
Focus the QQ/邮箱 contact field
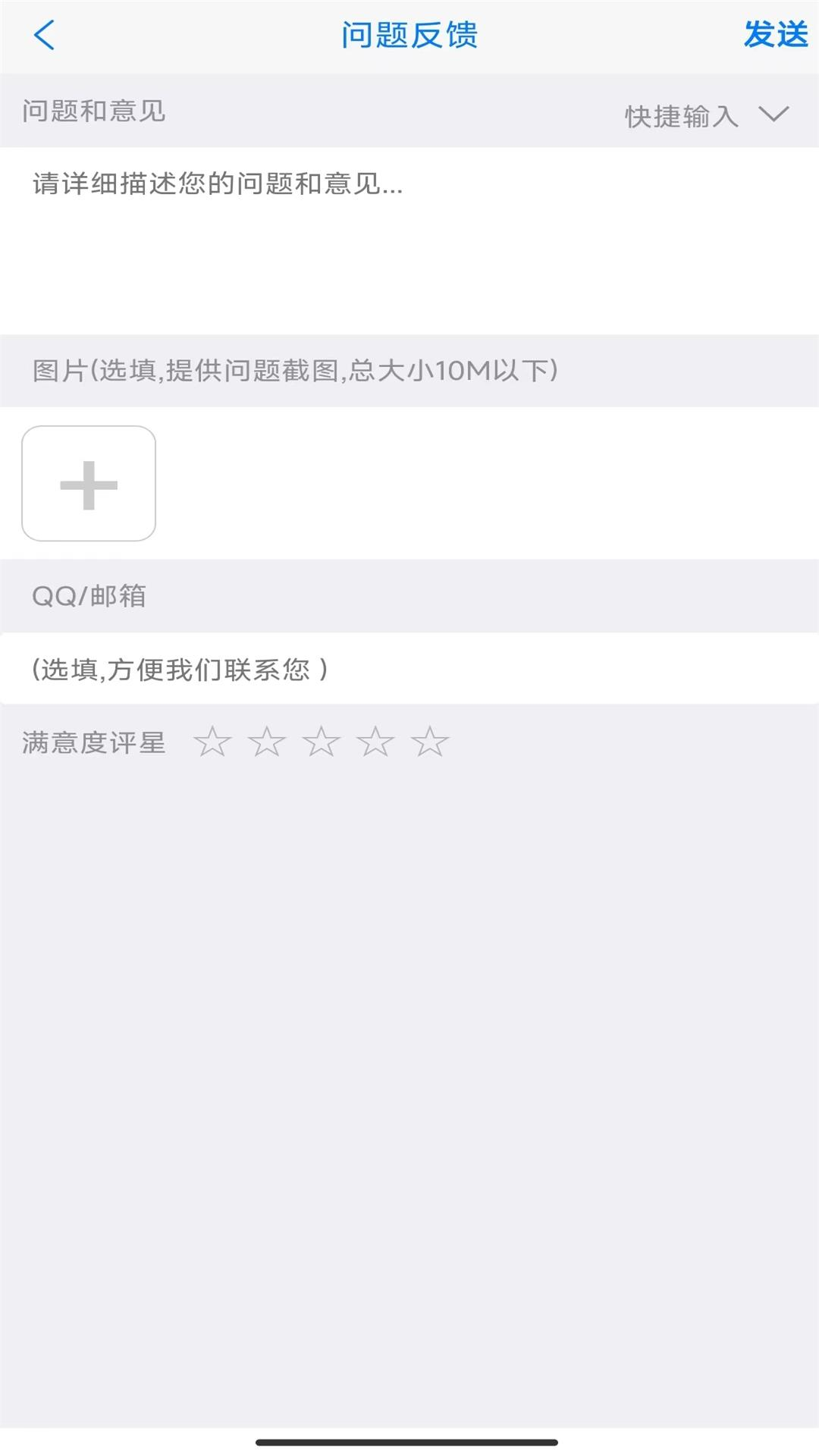[x=409, y=669]
